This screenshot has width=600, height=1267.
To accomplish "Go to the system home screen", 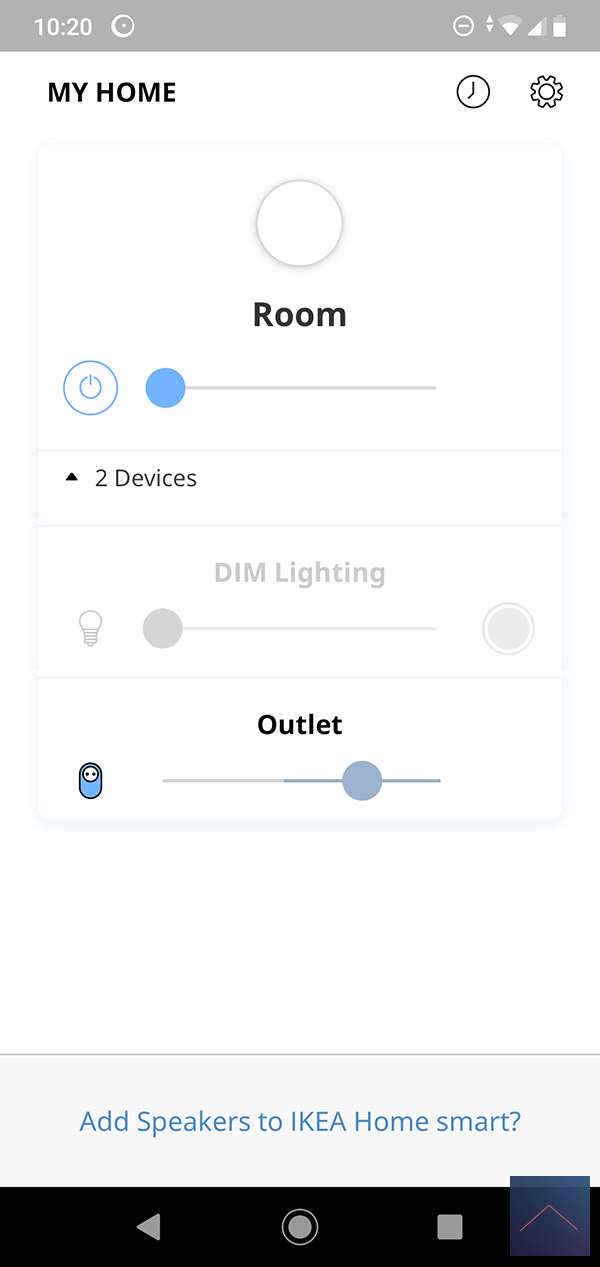I will pos(299,1226).
